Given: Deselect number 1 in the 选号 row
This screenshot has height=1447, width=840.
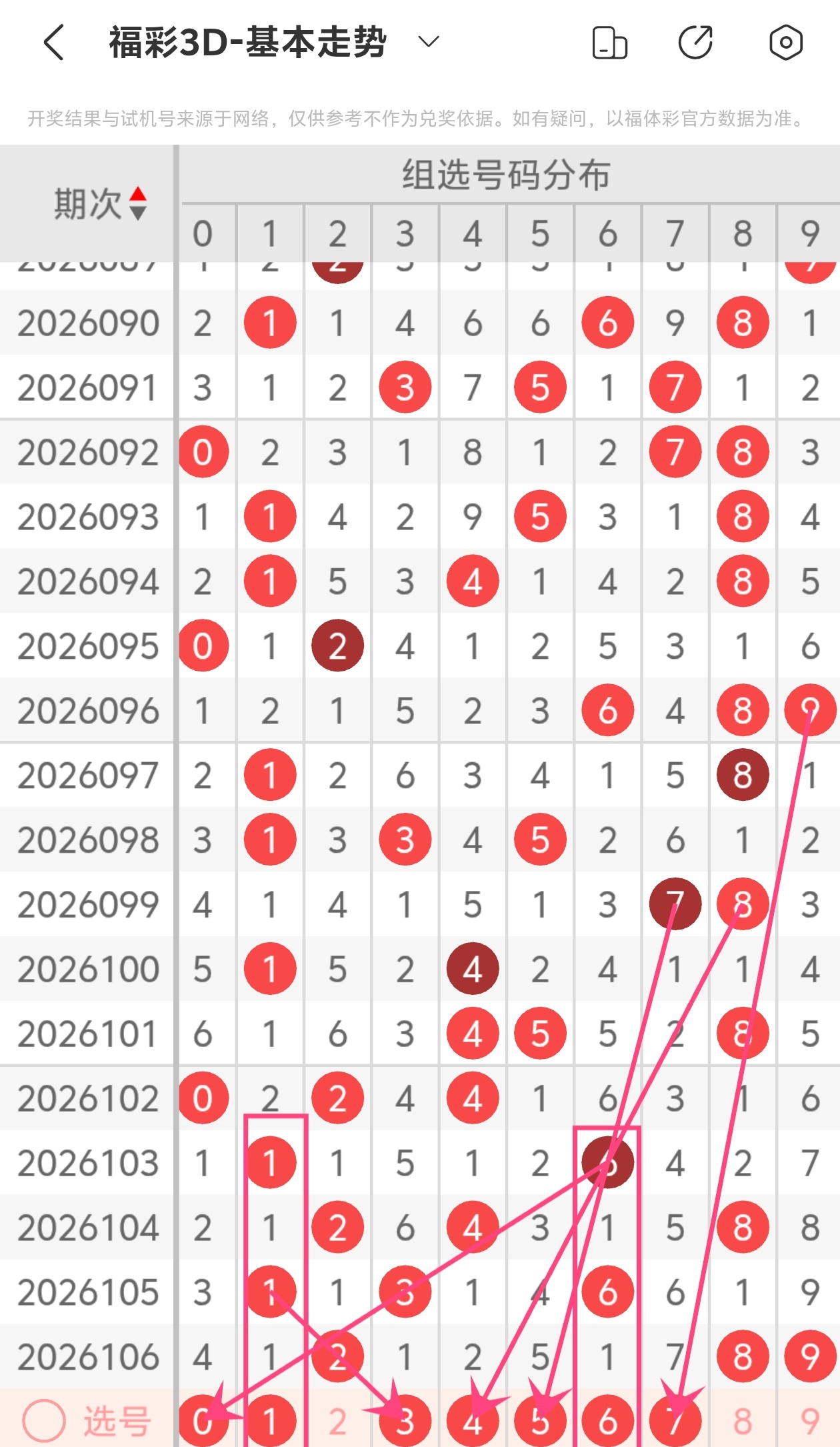Looking at the screenshot, I should click(270, 1421).
